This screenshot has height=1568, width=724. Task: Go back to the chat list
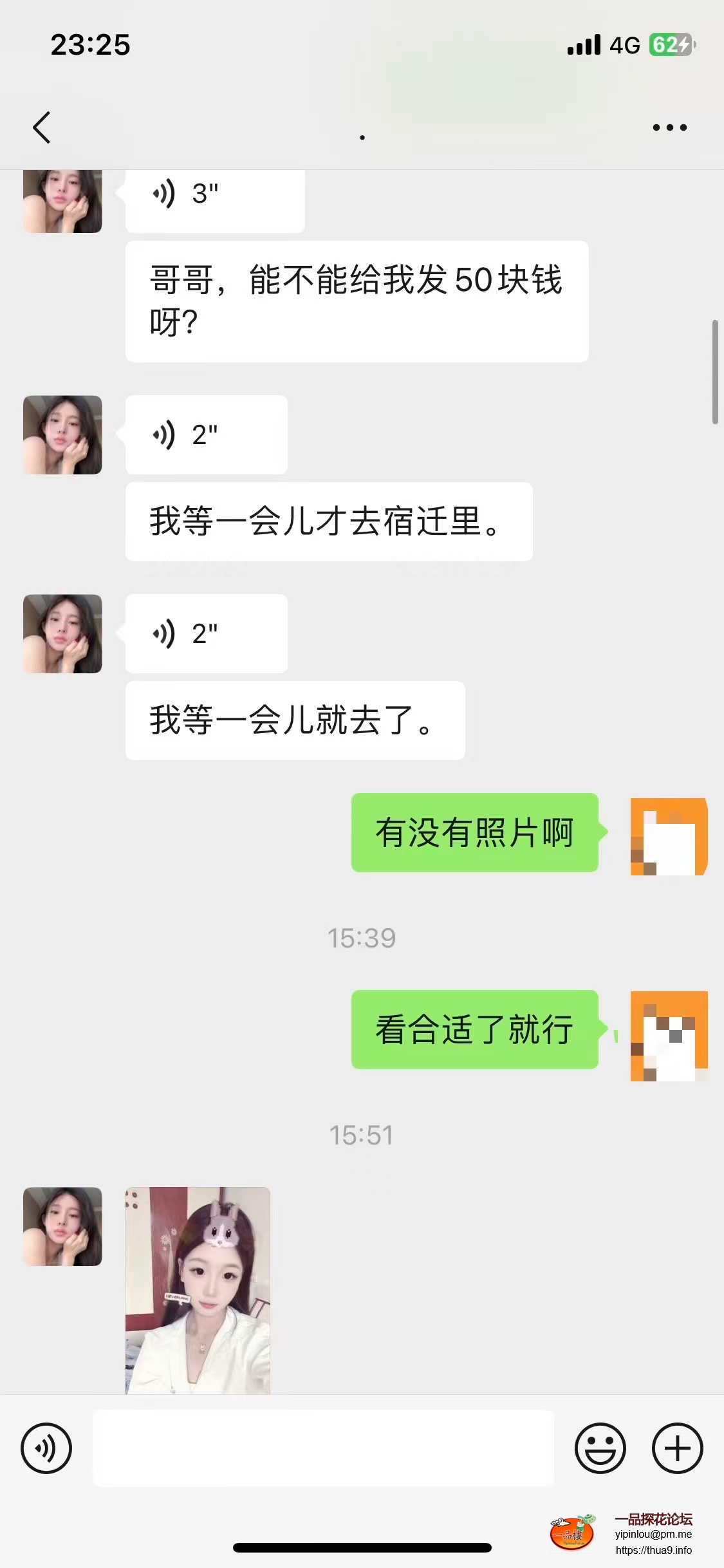tap(42, 127)
